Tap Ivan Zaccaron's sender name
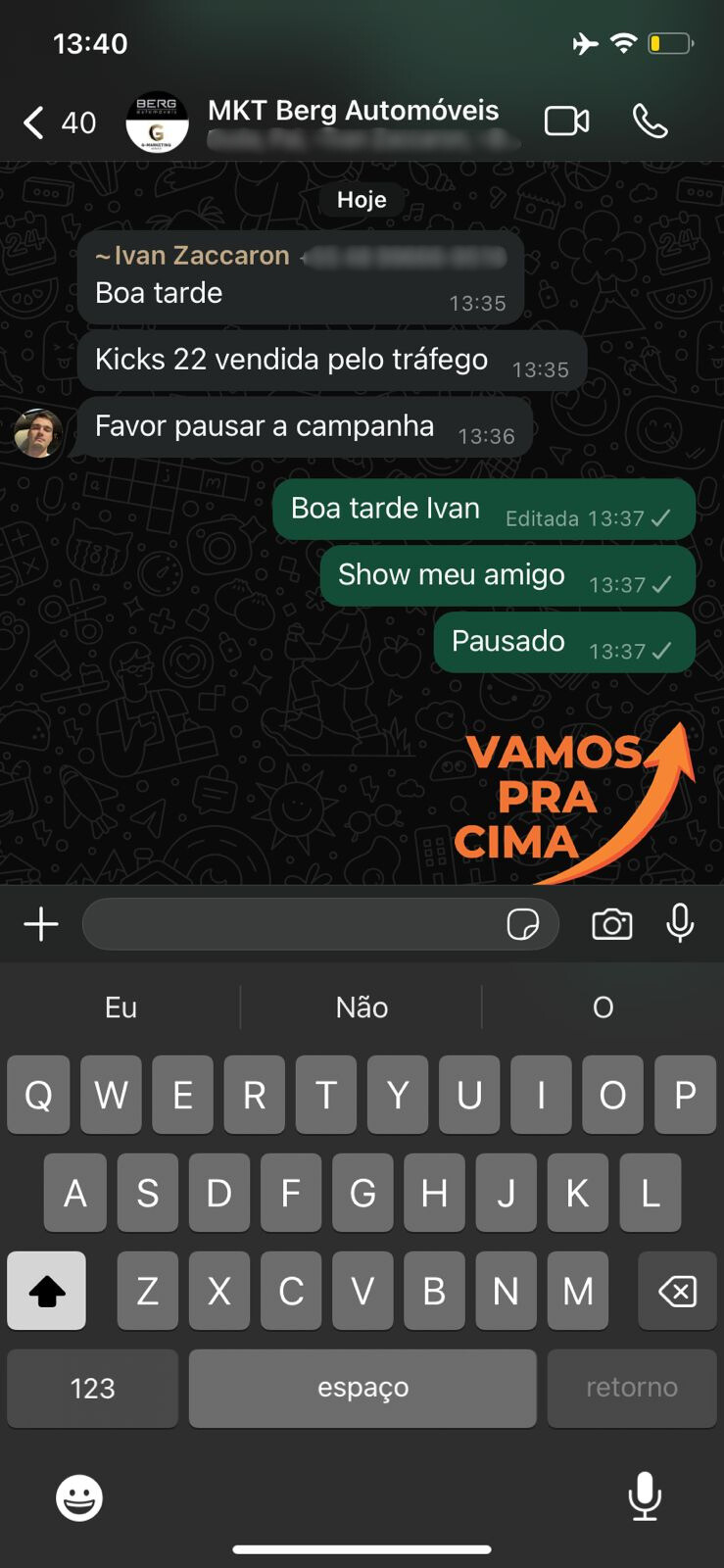Screen dimensions: 724x1568 click(192, 256)
